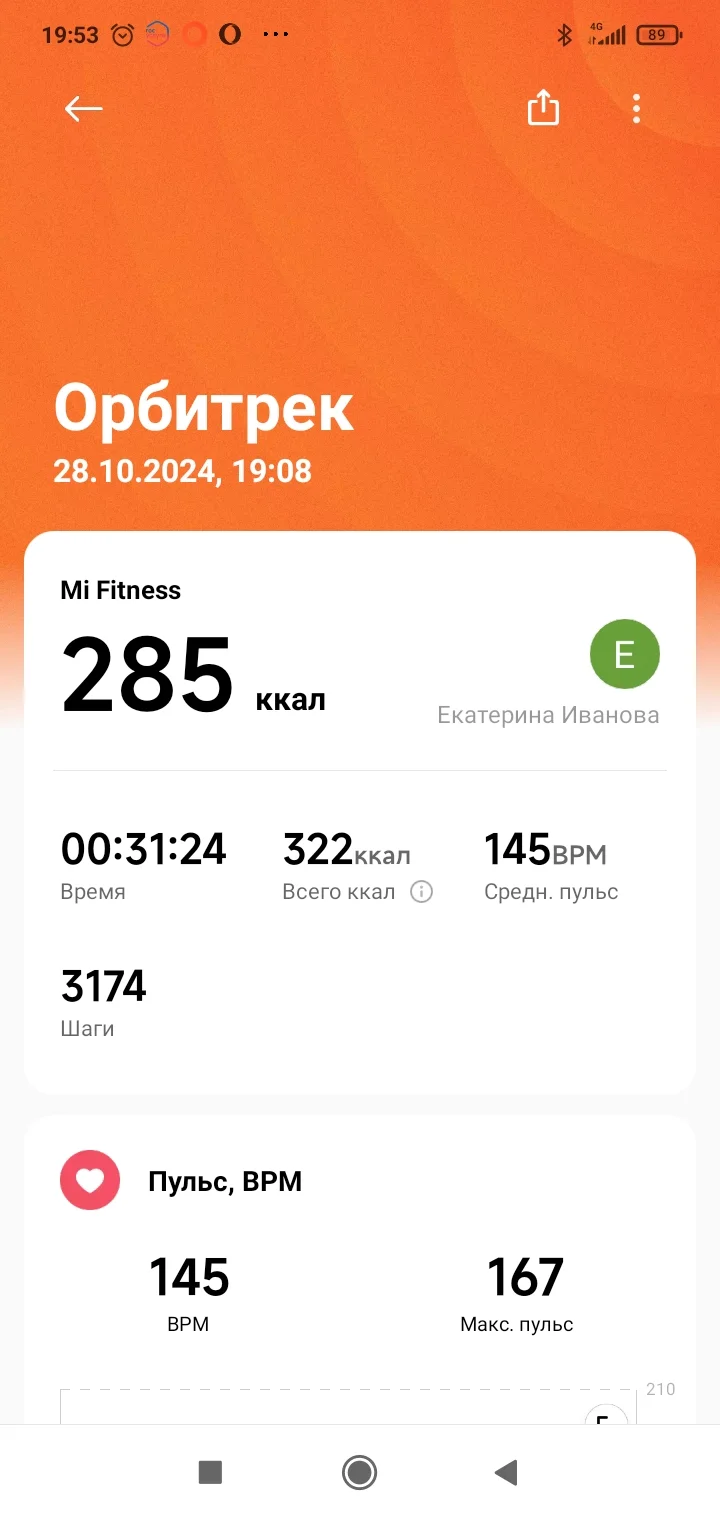This screenshot has height=1520, width=720.
Task: Tap the Макс. пульс value 167
Action: (x=525, y=1275)
